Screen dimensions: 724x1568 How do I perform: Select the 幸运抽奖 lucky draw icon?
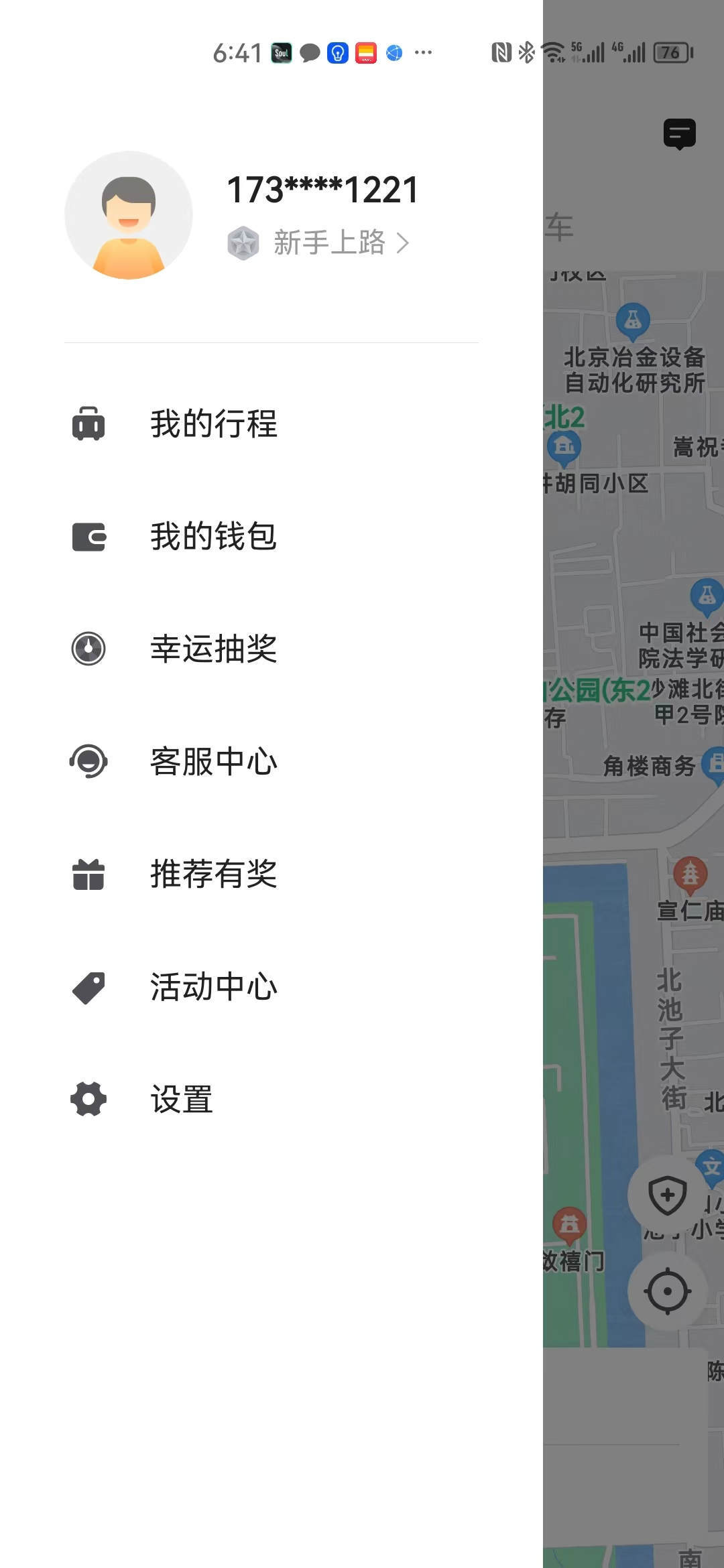tap(88, 647)
